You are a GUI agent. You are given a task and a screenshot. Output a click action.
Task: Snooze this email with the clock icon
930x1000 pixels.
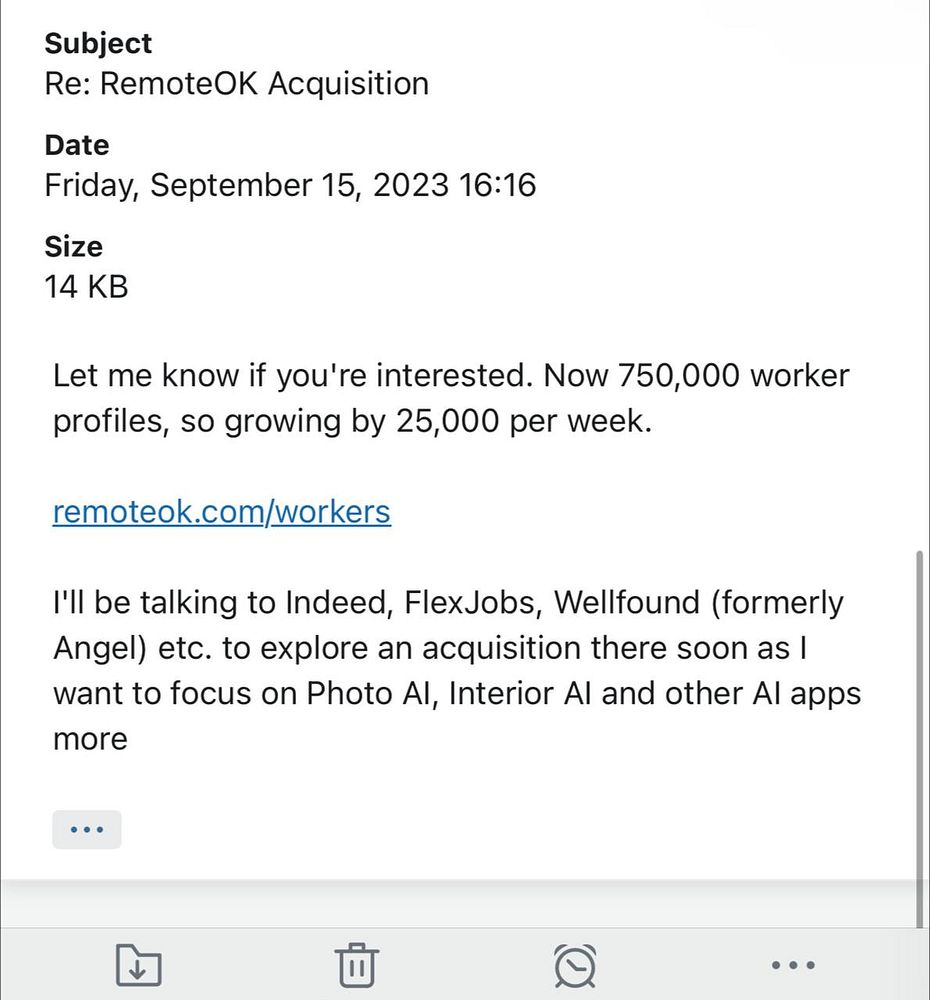(x=575, y=966)
